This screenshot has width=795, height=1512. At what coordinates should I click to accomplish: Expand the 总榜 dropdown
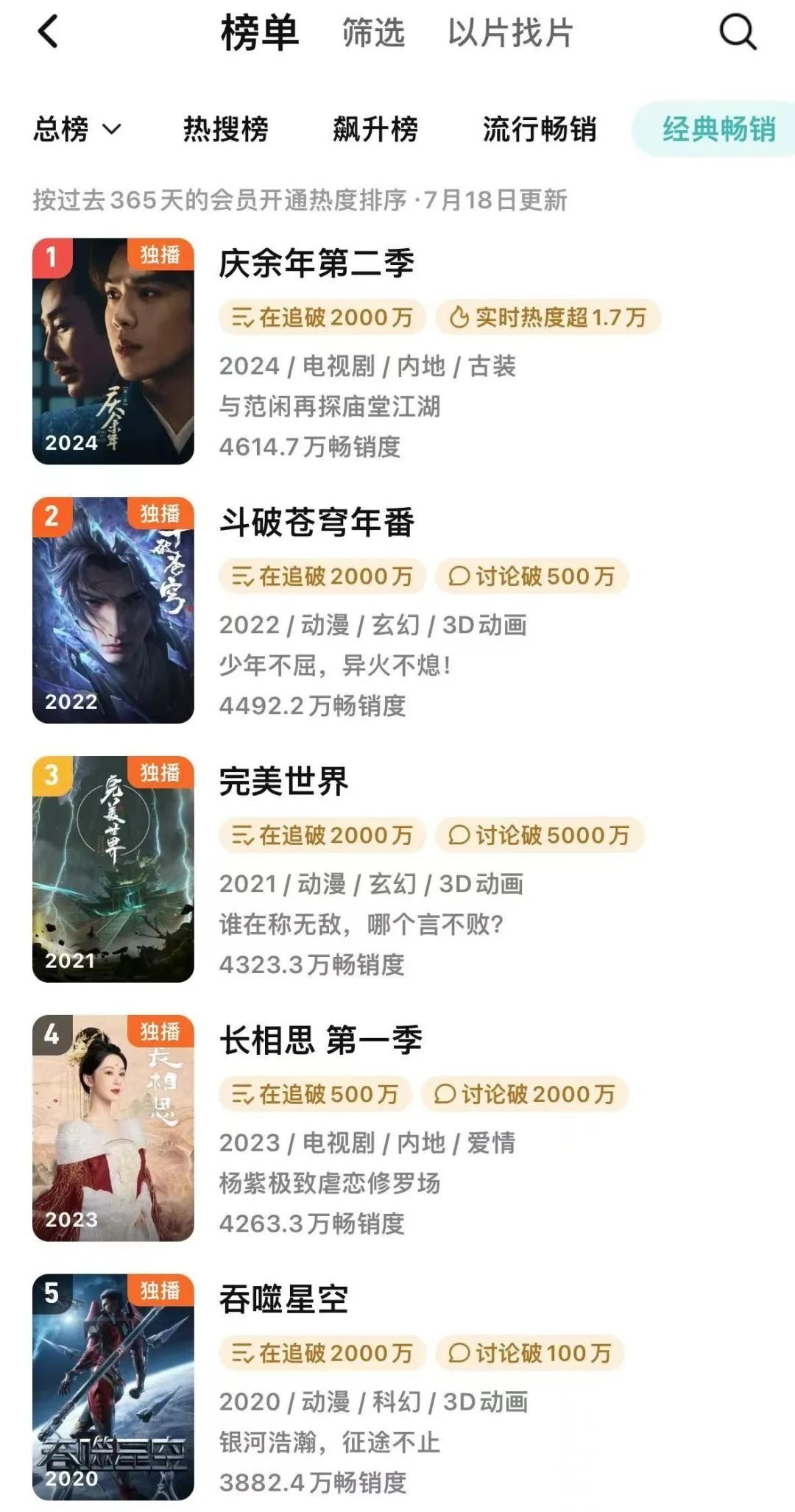coord(77,130)
